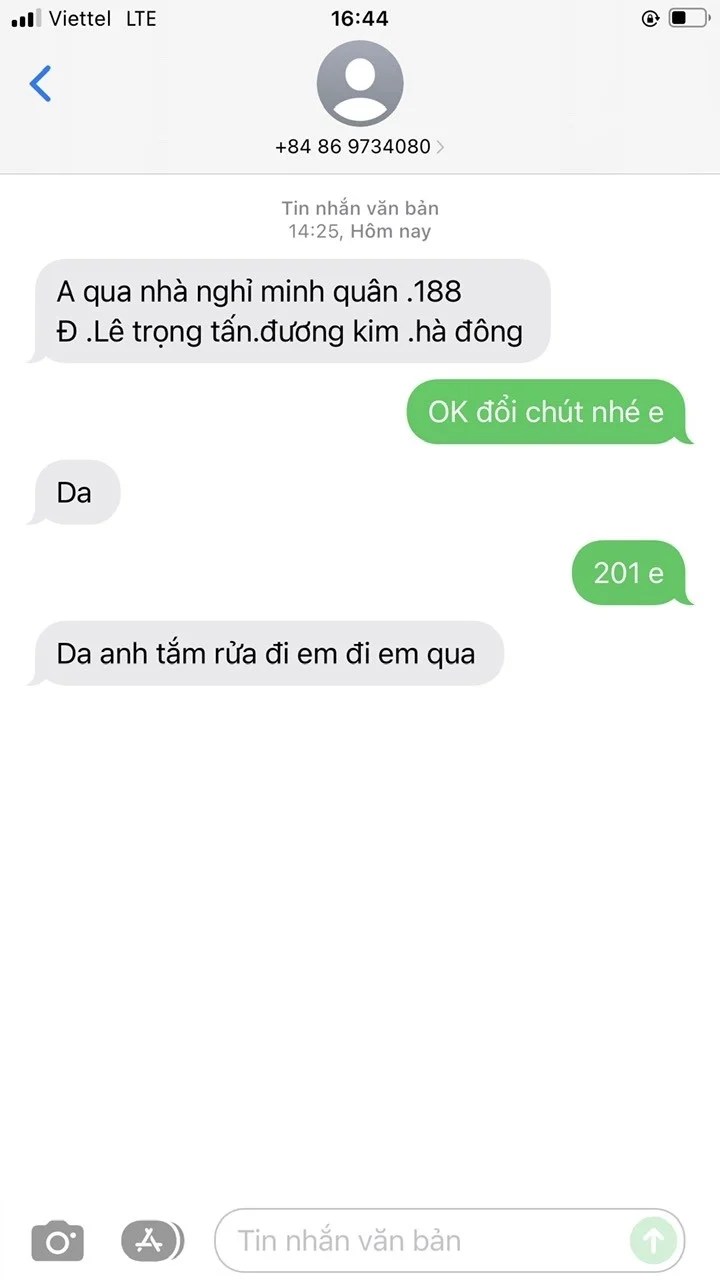Focus the Tin nhắn văn bản text field
This screenshot has width=720, height=1280.
[x=420, y=1241]
